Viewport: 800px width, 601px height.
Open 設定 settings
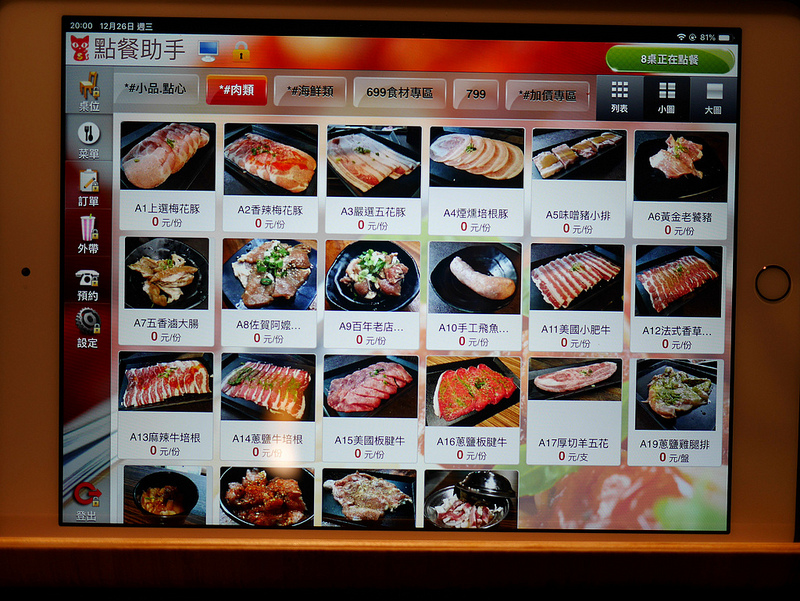(x=88, y=328)
